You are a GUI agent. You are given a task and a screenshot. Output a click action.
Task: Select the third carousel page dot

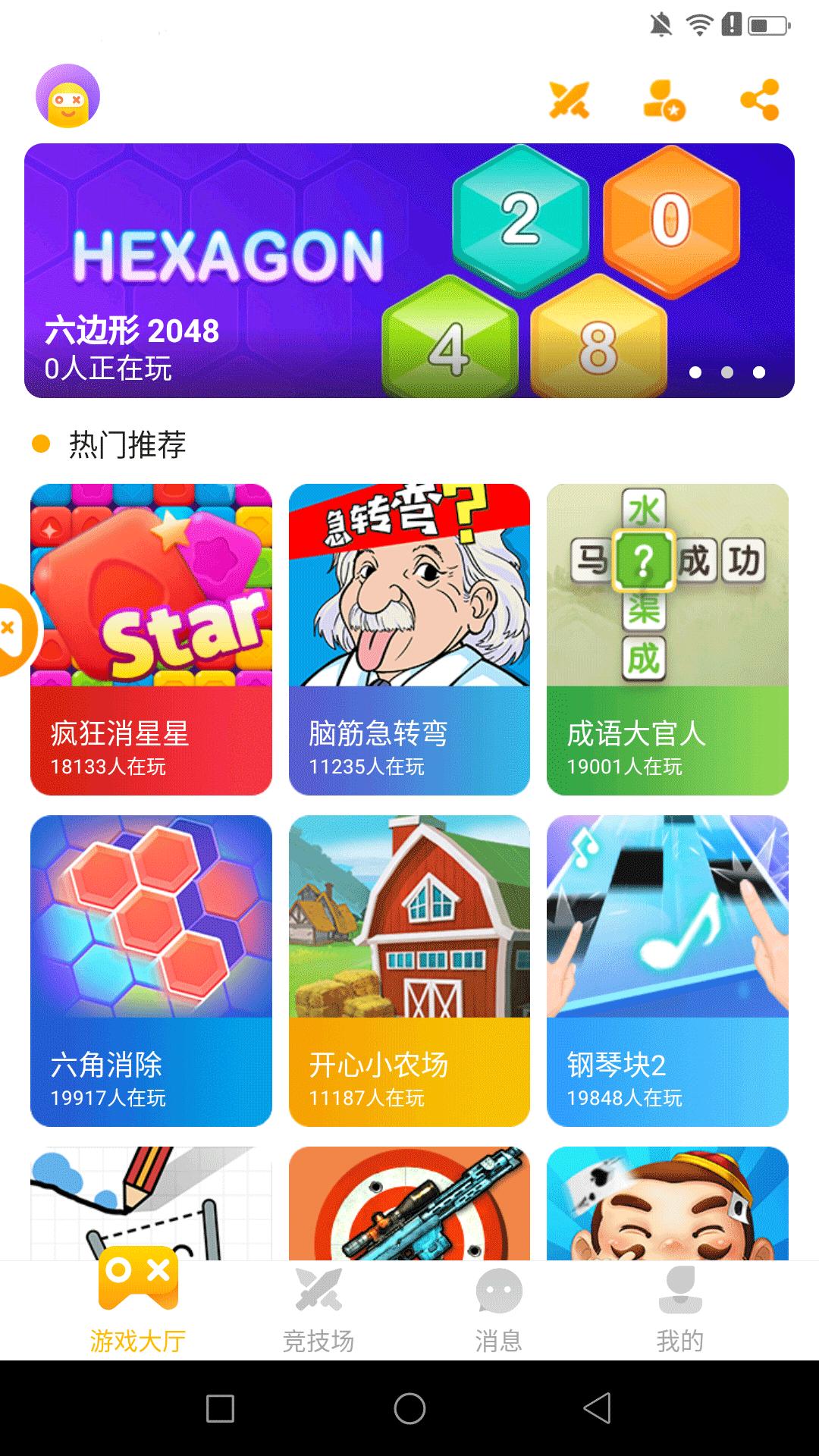pos(758,372)
